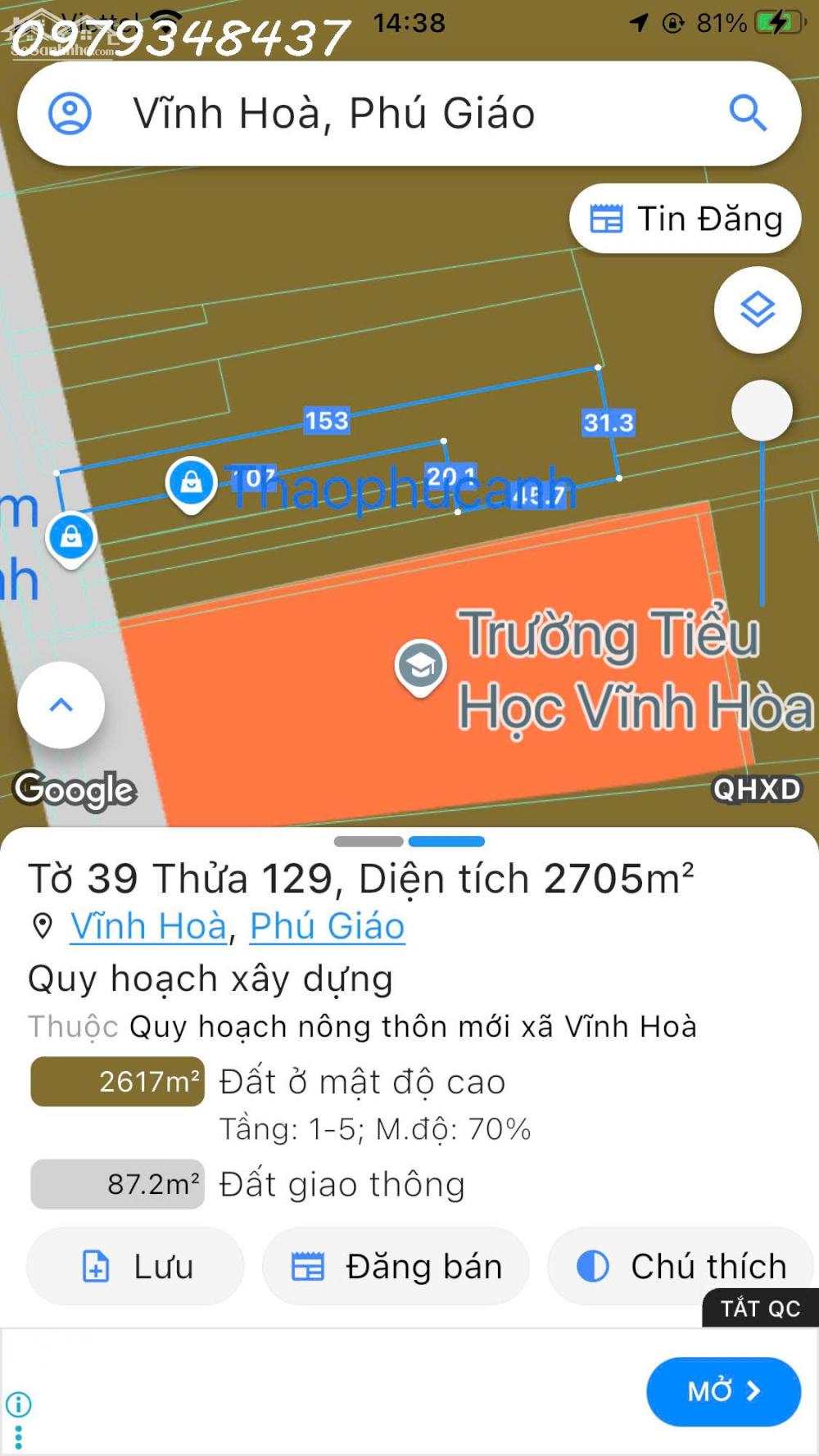This screenshot has width=819, height=1456.
Task: Click the search magnifier icon
Action: tap(748, 114)
